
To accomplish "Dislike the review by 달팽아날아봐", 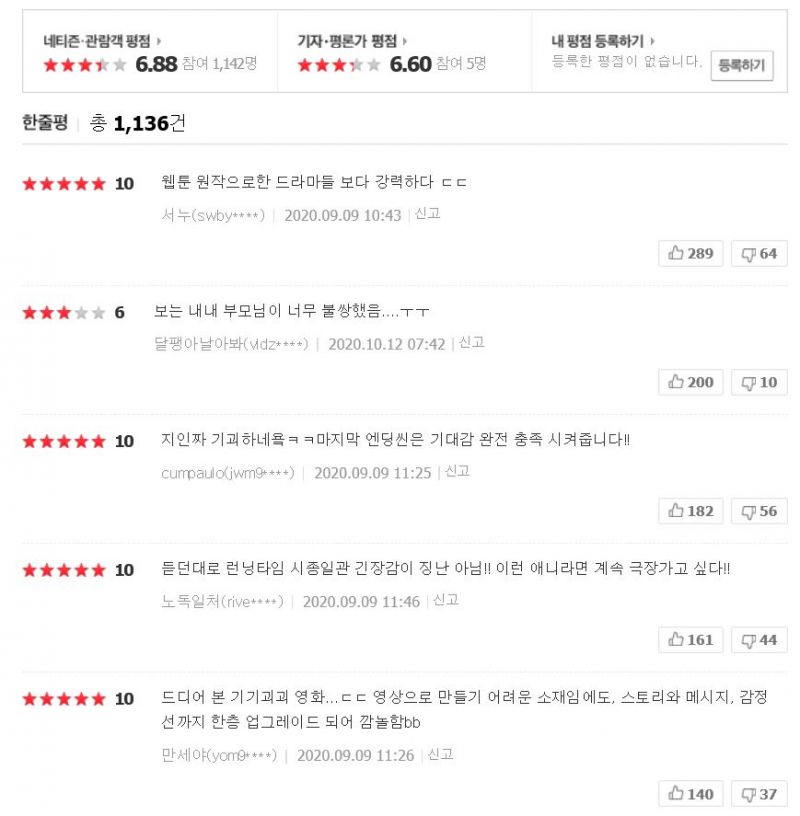I will click(x=759, y=382).
